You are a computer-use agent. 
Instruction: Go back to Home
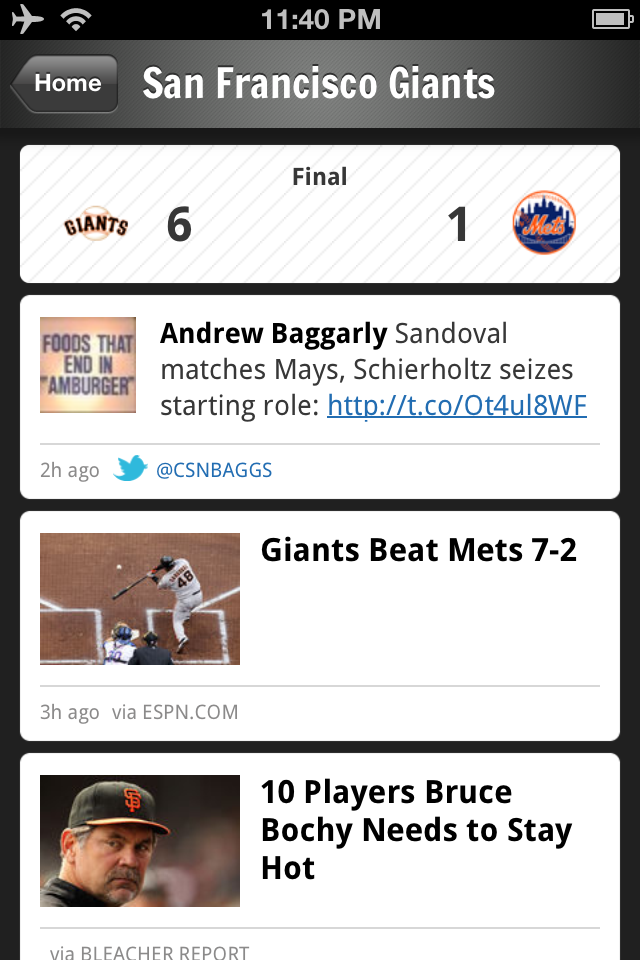click(x=66, y=84)
